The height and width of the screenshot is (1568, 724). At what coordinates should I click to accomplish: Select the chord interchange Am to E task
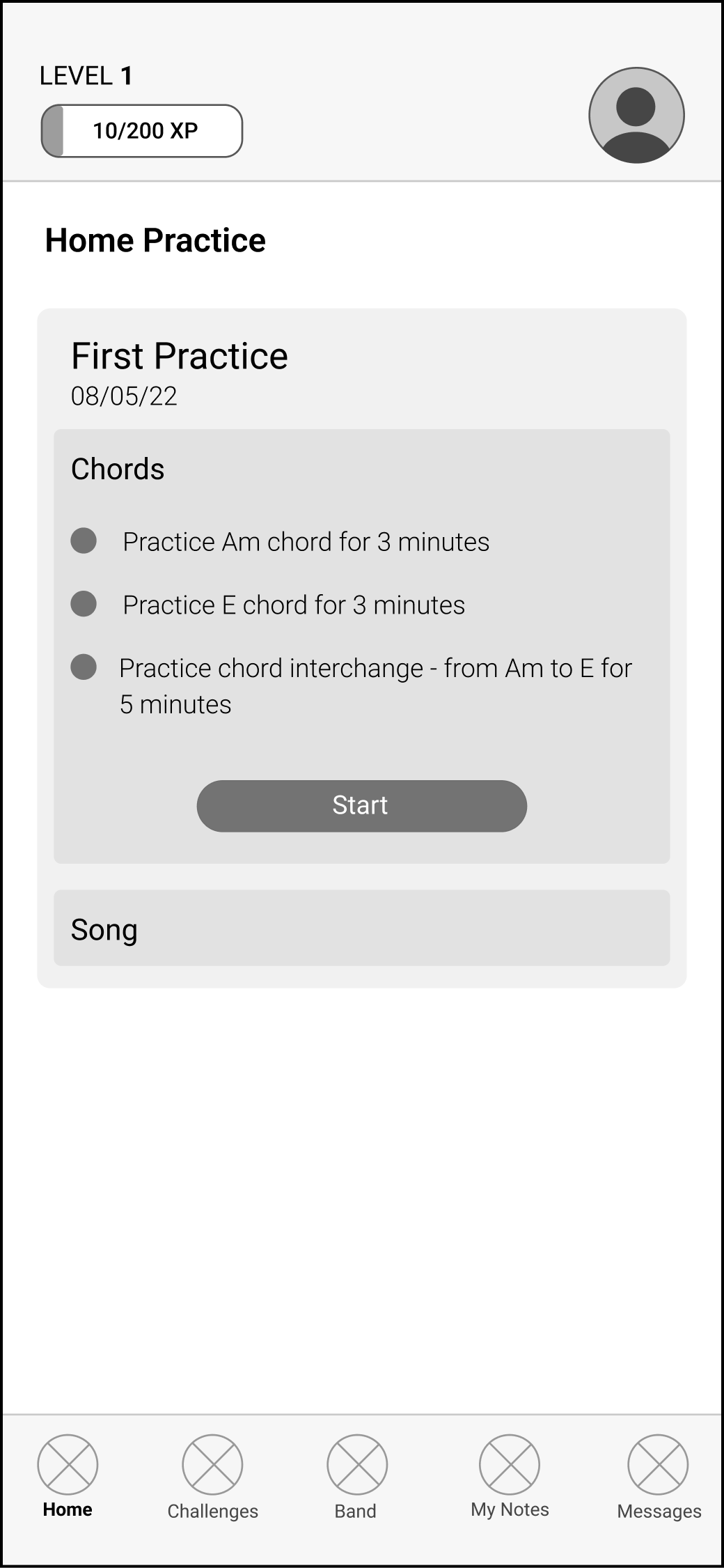84,667
